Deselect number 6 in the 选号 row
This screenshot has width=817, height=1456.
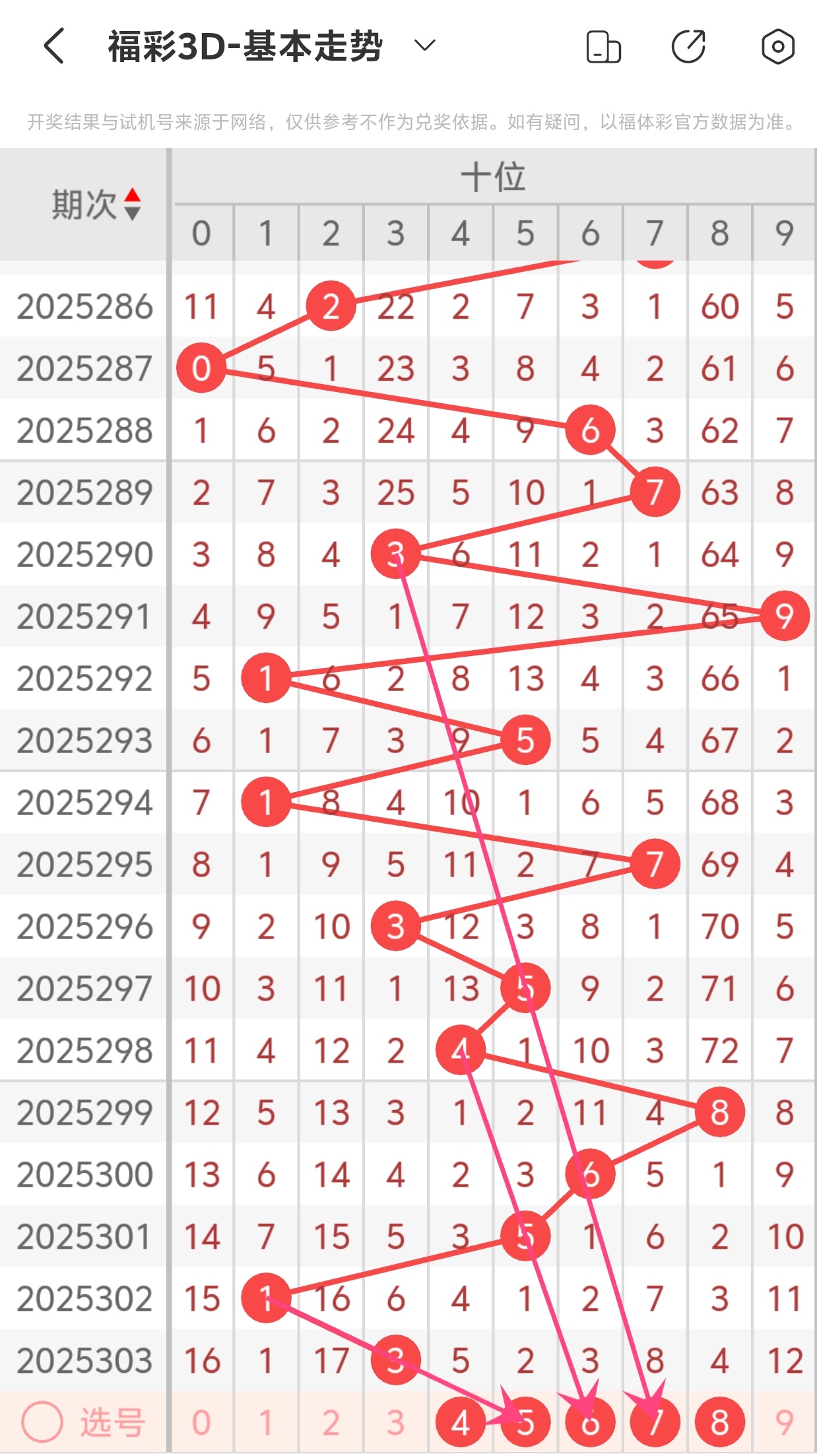[590, 1422]
